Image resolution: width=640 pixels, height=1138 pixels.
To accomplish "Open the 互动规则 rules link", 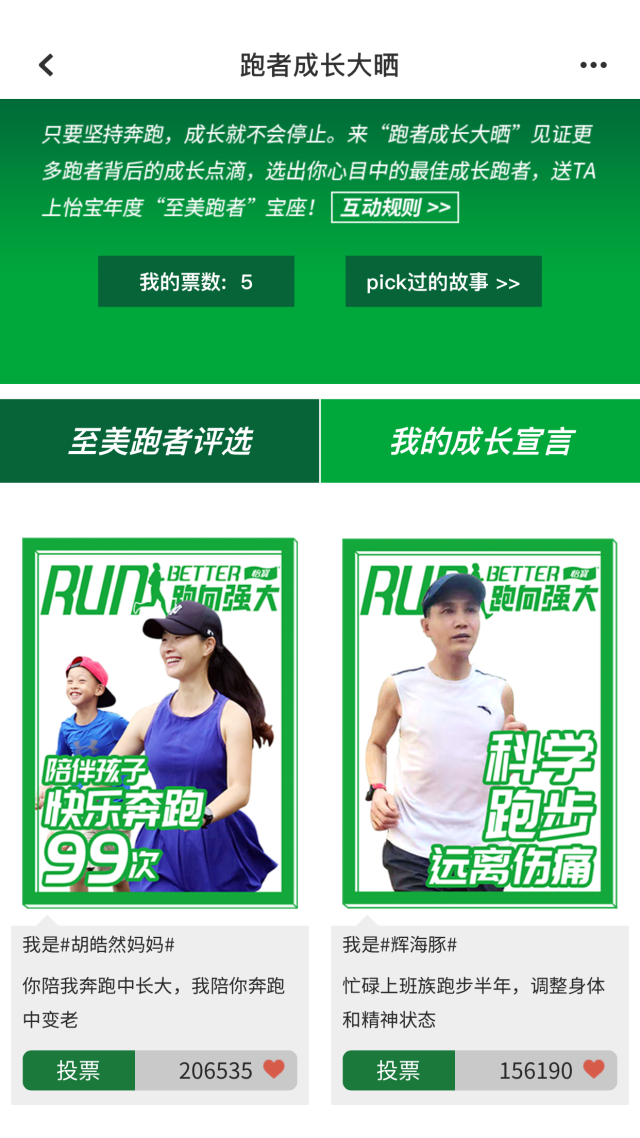I will (395, 208).
